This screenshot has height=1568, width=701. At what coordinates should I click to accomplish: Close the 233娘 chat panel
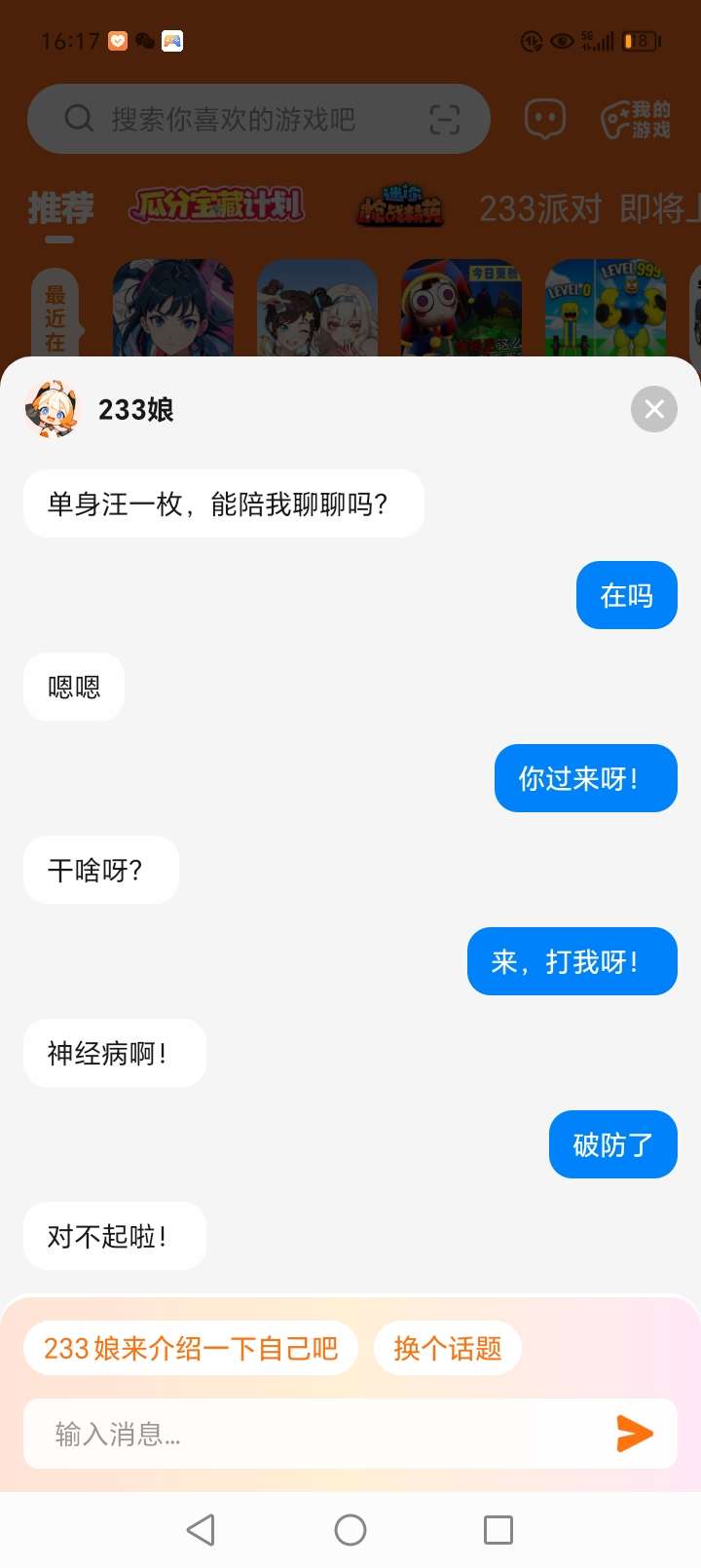(x=654, y=409)
